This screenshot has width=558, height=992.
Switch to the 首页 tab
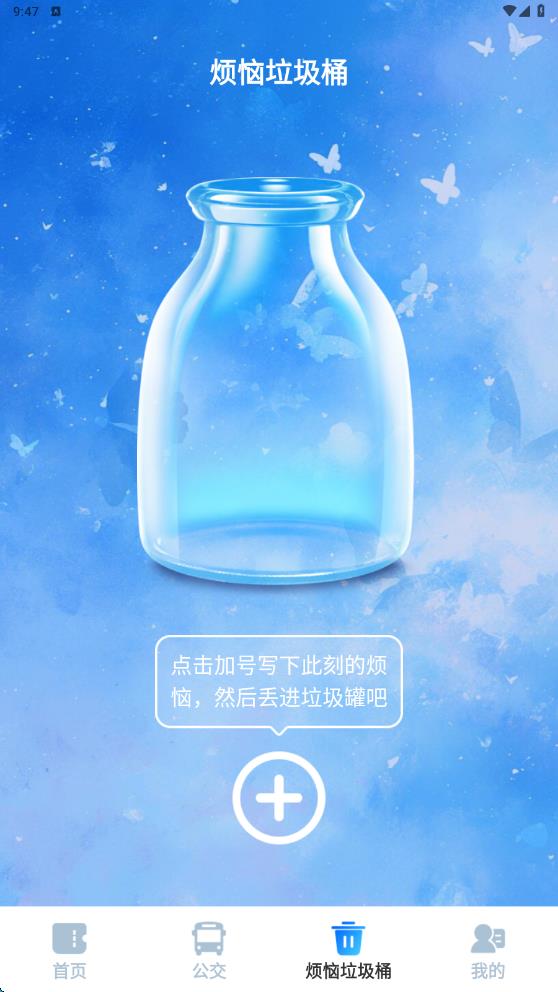click(x=70, y=950)
